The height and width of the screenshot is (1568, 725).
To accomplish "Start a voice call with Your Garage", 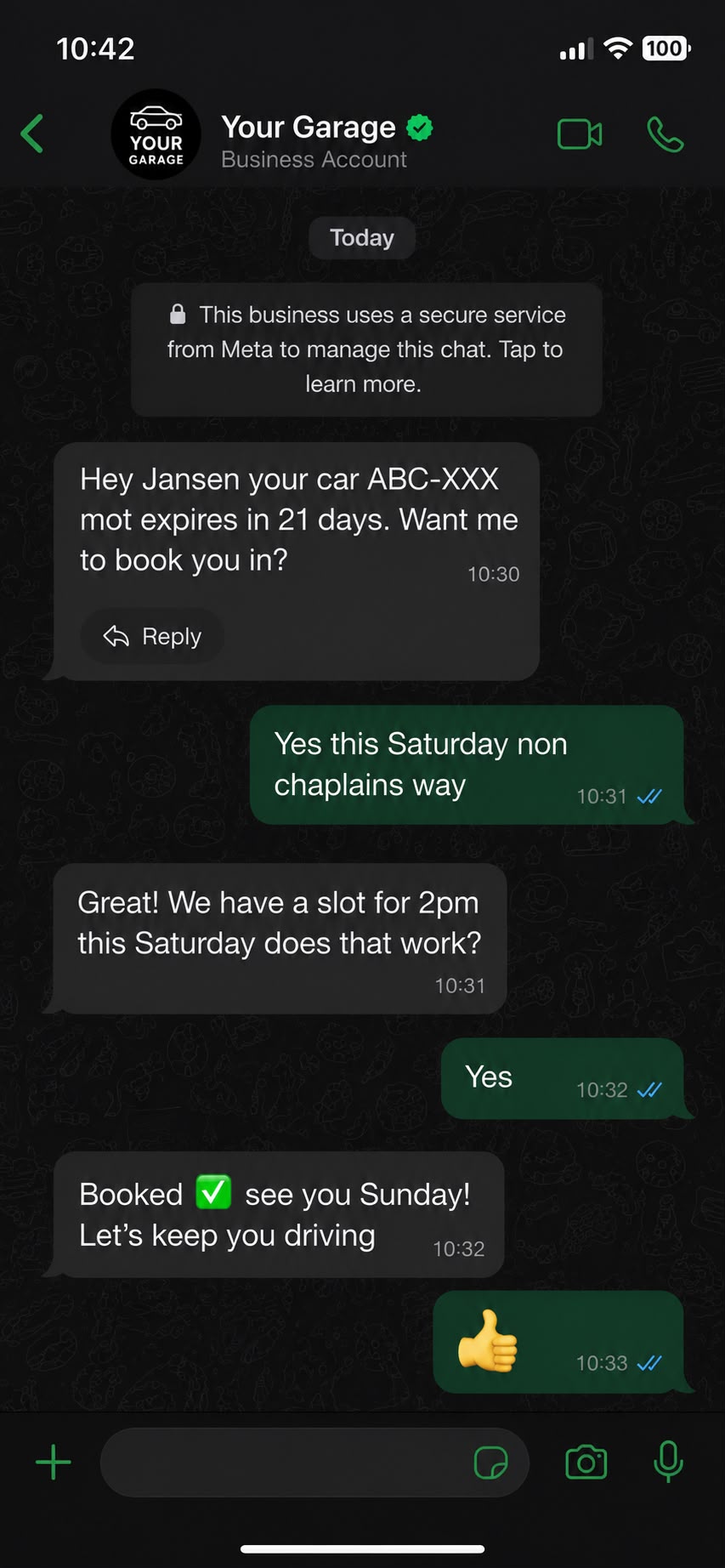I will (665, 134).
